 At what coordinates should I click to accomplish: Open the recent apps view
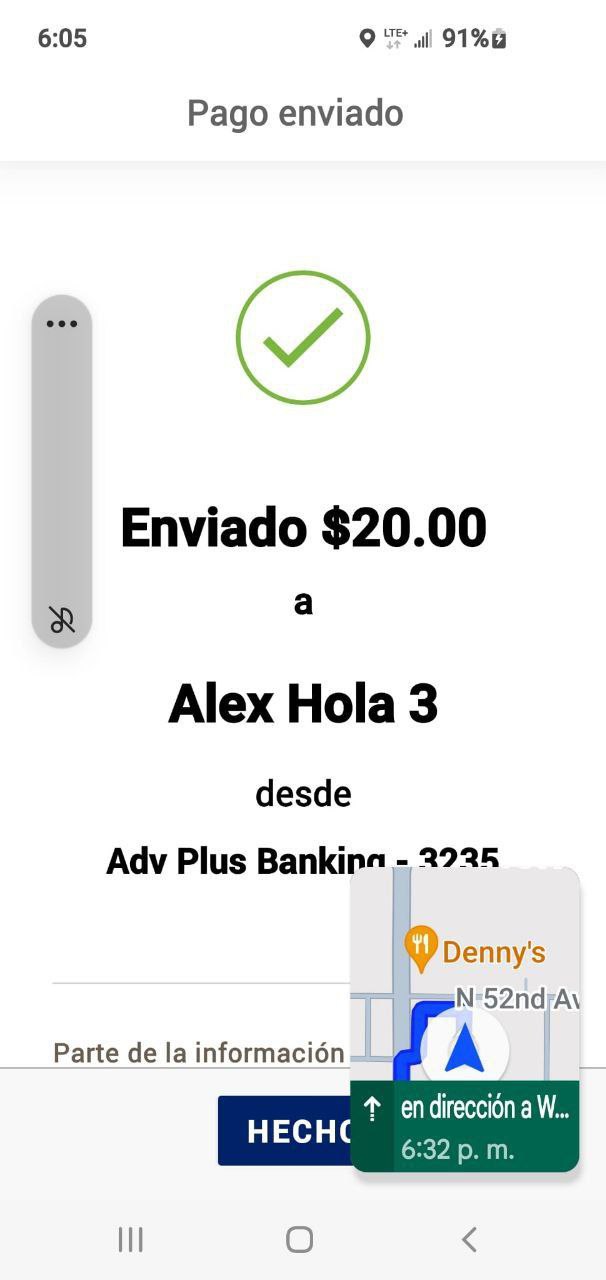coord(131,1240)
